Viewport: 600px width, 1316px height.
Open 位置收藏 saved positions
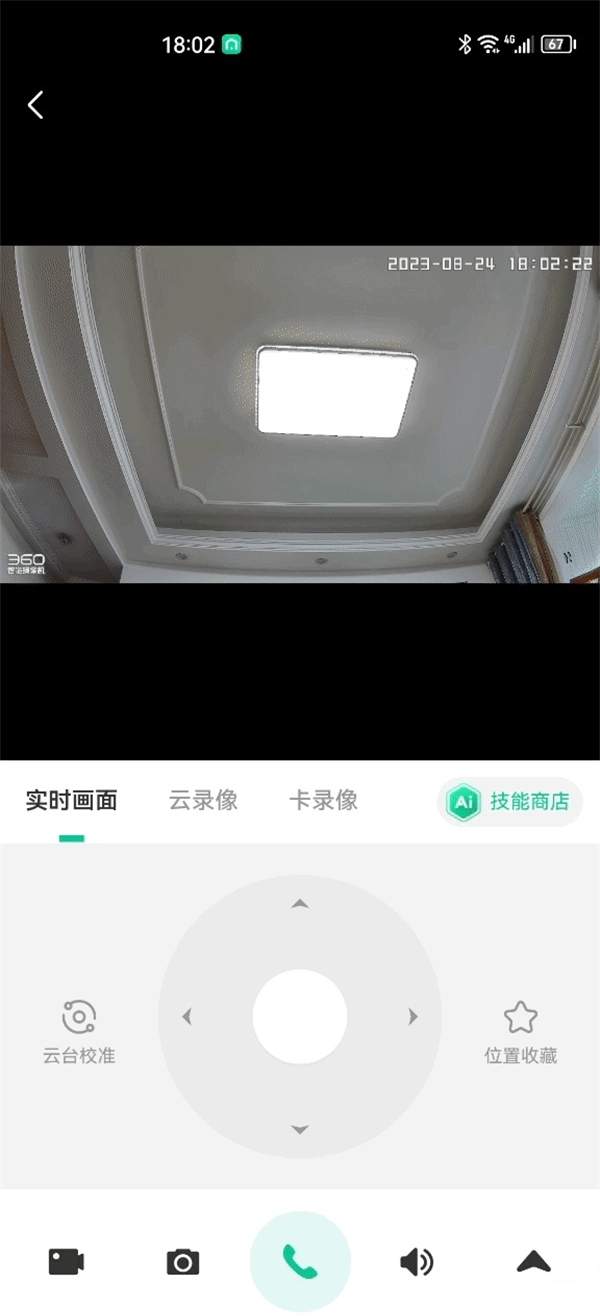coord(520,1030)
